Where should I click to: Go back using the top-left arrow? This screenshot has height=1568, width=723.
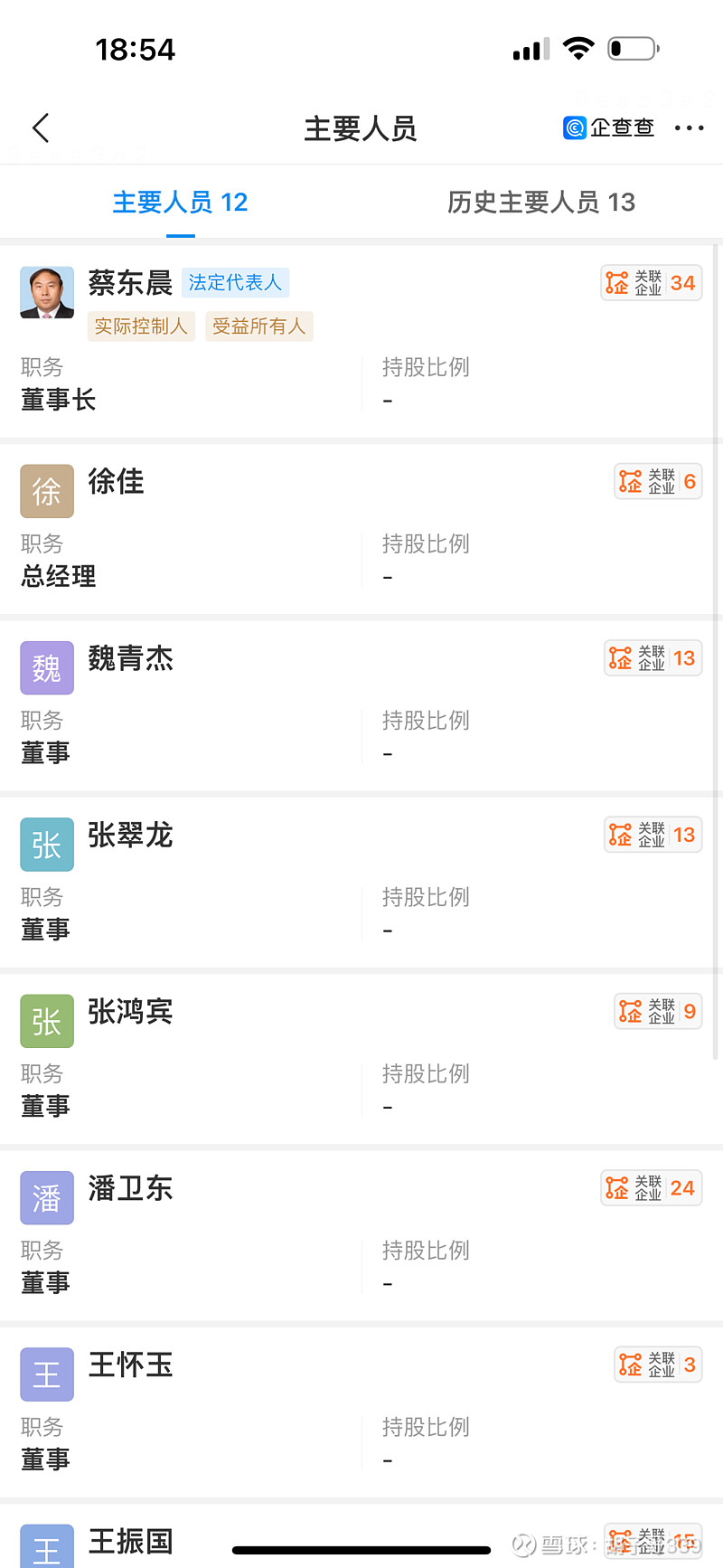tap(41, 128)
